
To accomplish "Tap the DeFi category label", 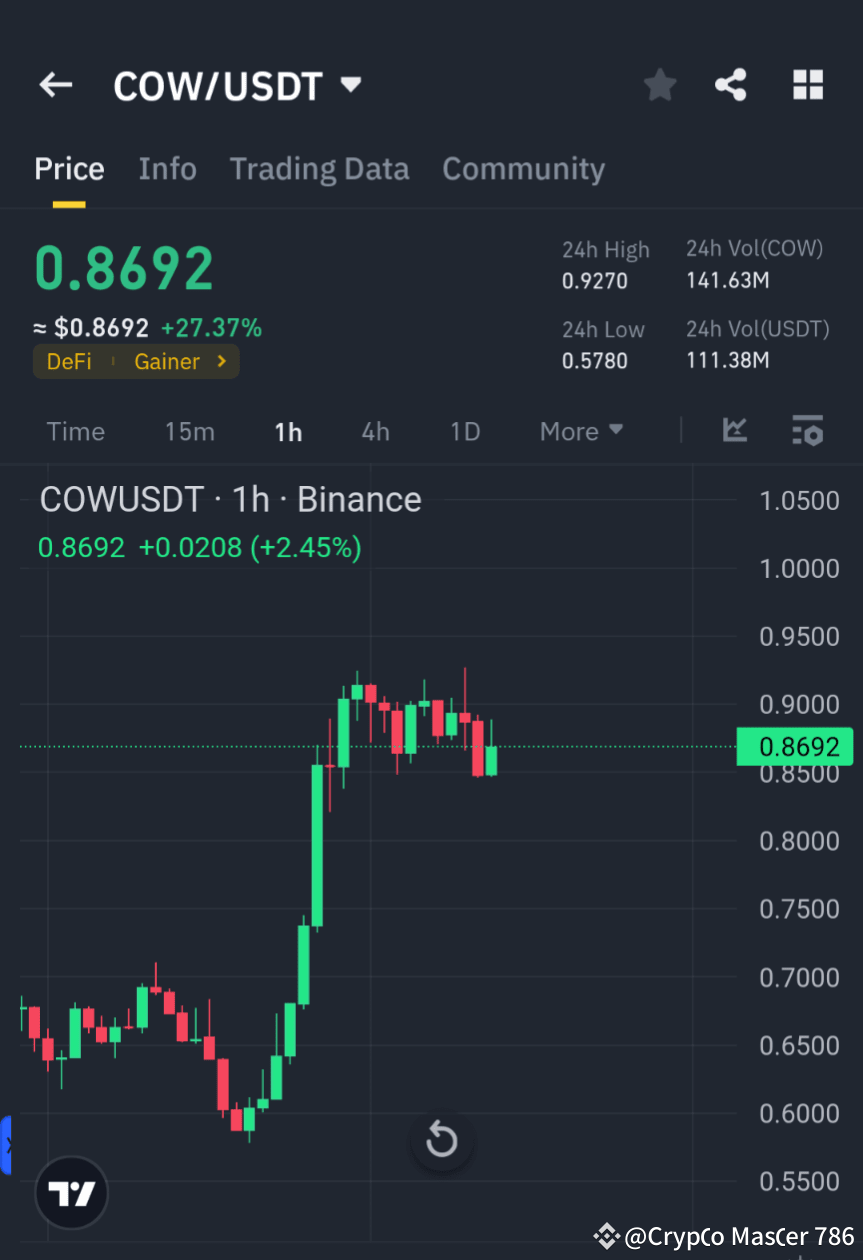I will coord(68,362).
